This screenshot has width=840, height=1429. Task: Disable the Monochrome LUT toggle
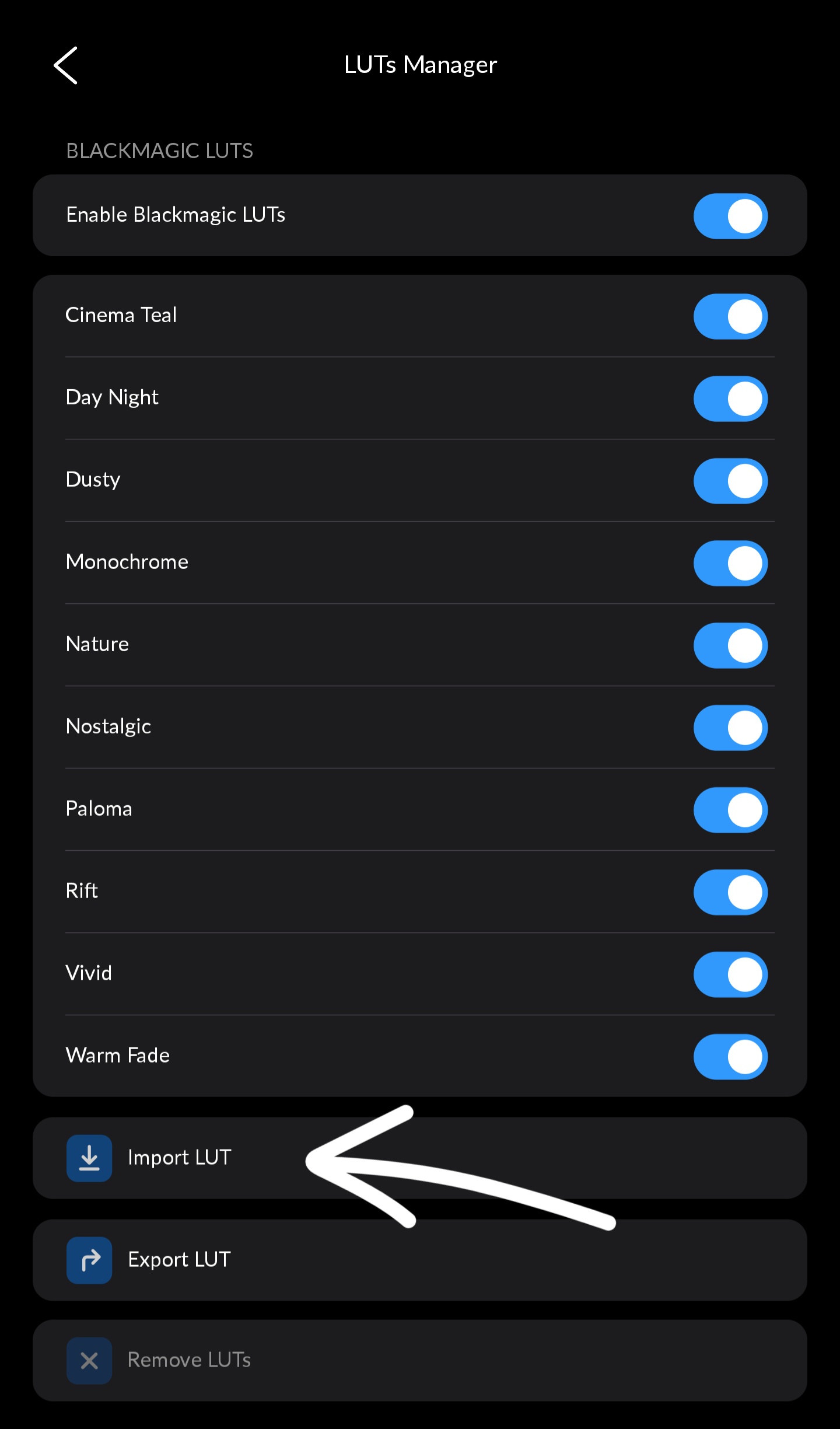(x=730, y=563)
